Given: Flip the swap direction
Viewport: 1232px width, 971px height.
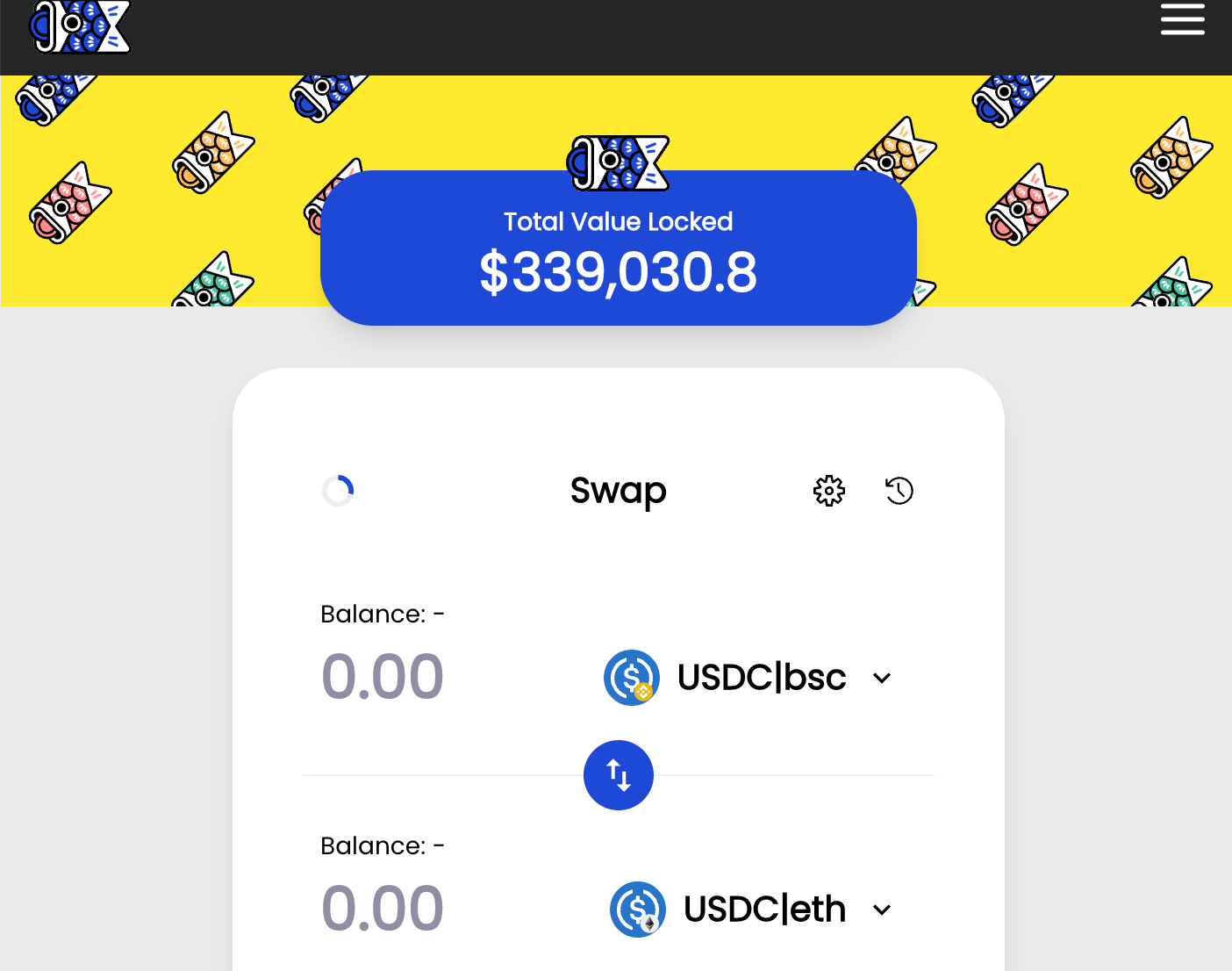Looking at the screenshot, I should tap(619, 775).
